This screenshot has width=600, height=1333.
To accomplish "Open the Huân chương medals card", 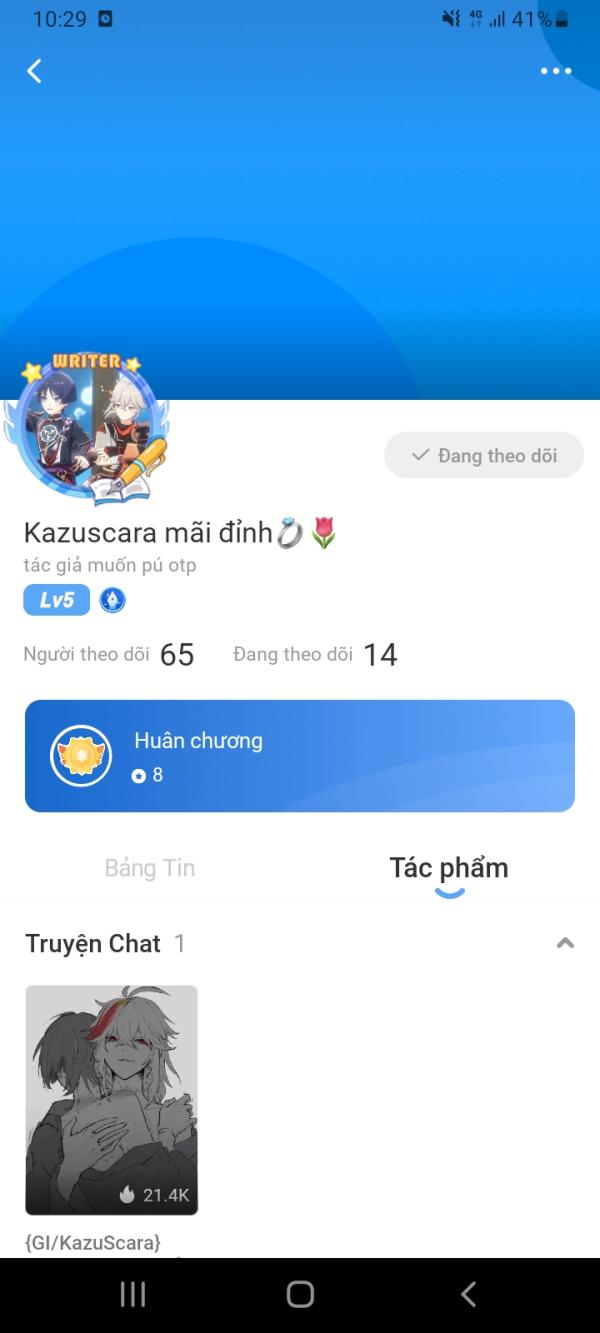I will (300, 756).
